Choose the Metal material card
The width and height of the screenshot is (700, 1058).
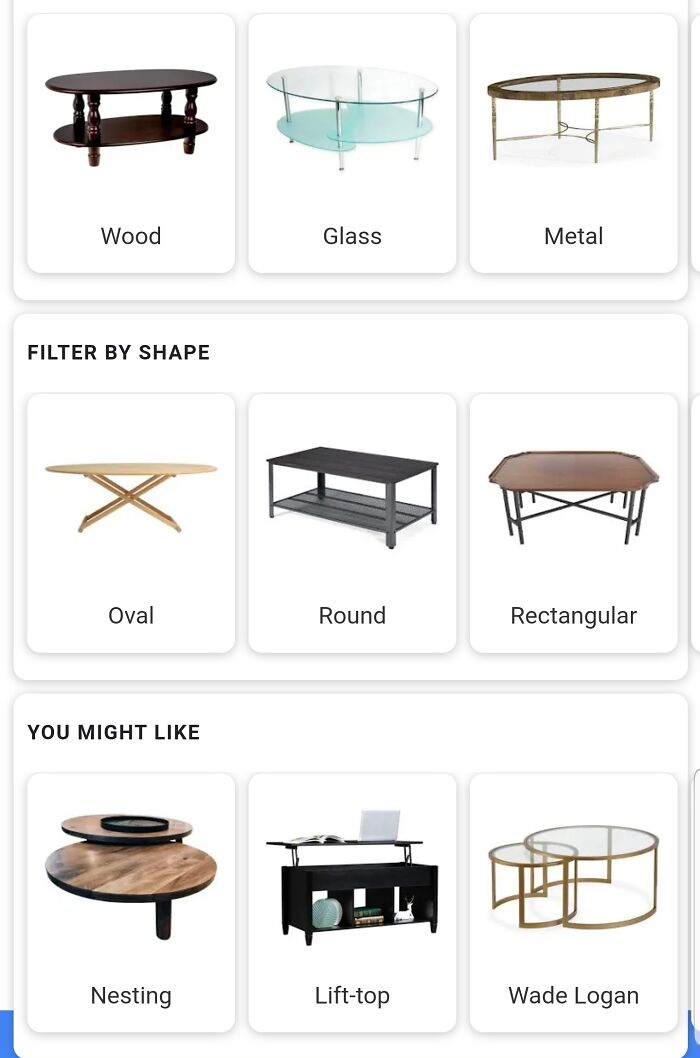pyautogui.click(x=573, y=143)
